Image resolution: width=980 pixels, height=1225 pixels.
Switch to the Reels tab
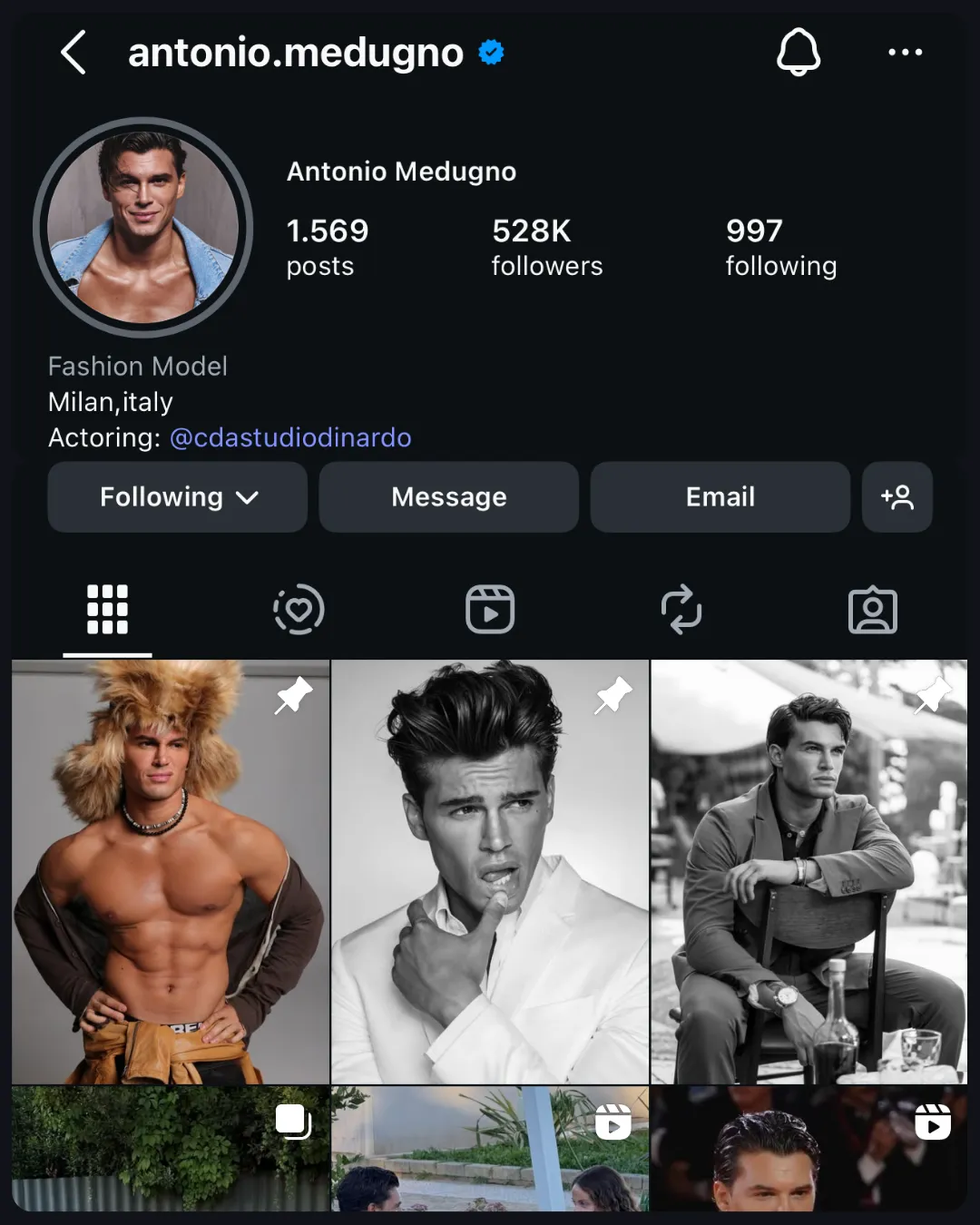coord(490,609)
